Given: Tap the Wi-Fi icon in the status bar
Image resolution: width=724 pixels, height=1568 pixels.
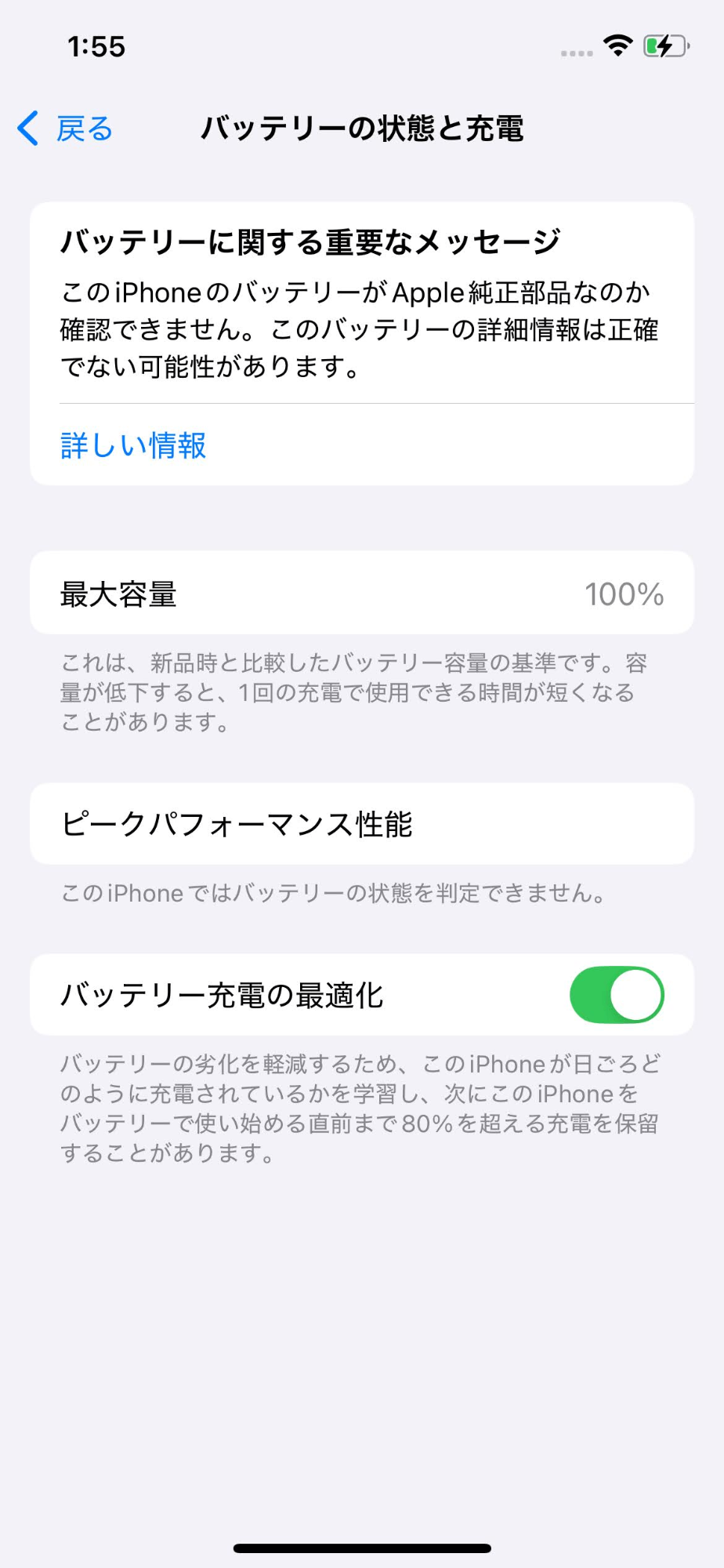Looking at the screenshot, I should point(618,47).
